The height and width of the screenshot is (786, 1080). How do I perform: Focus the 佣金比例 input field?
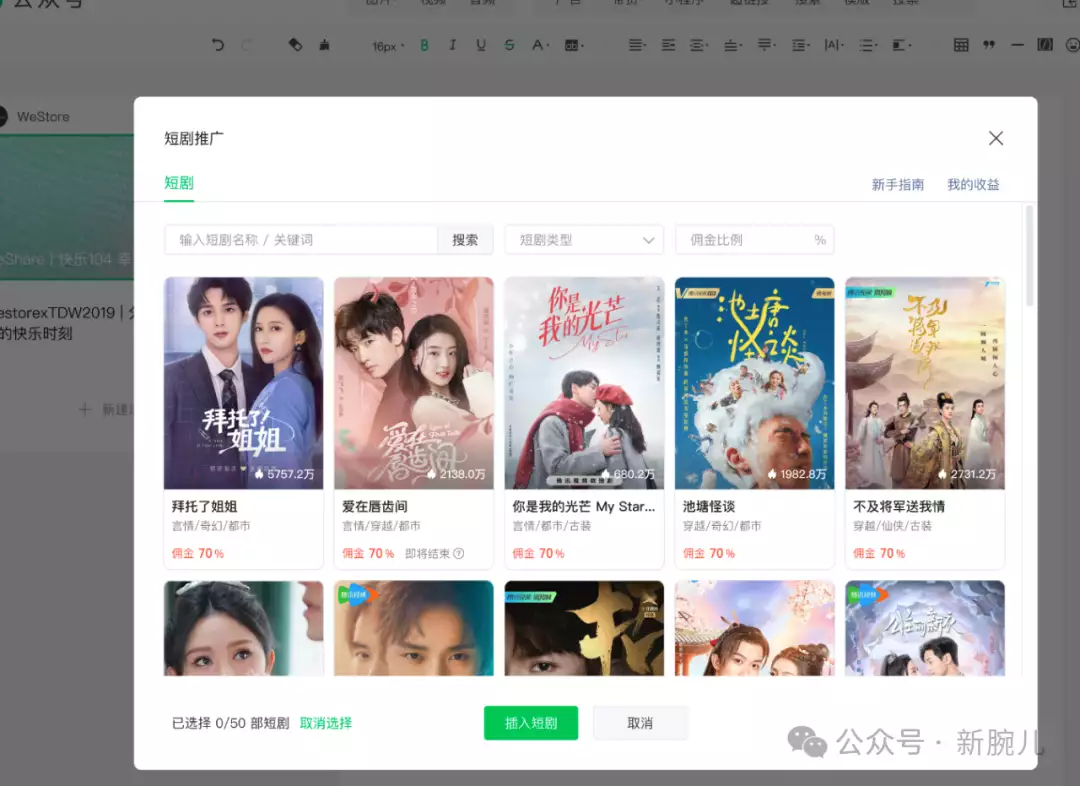[745, 240]
